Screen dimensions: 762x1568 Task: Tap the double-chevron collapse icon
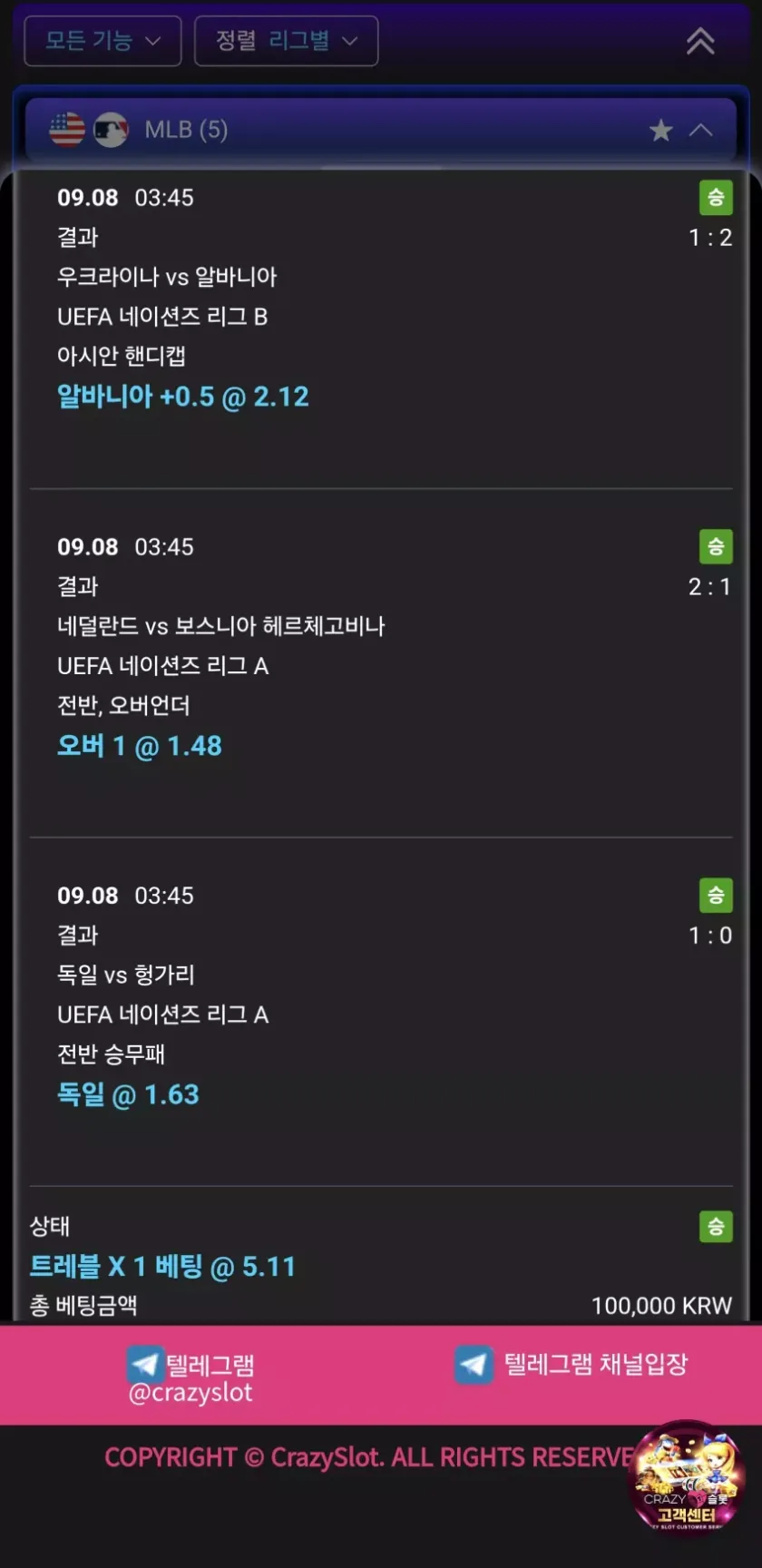(699, 41)
